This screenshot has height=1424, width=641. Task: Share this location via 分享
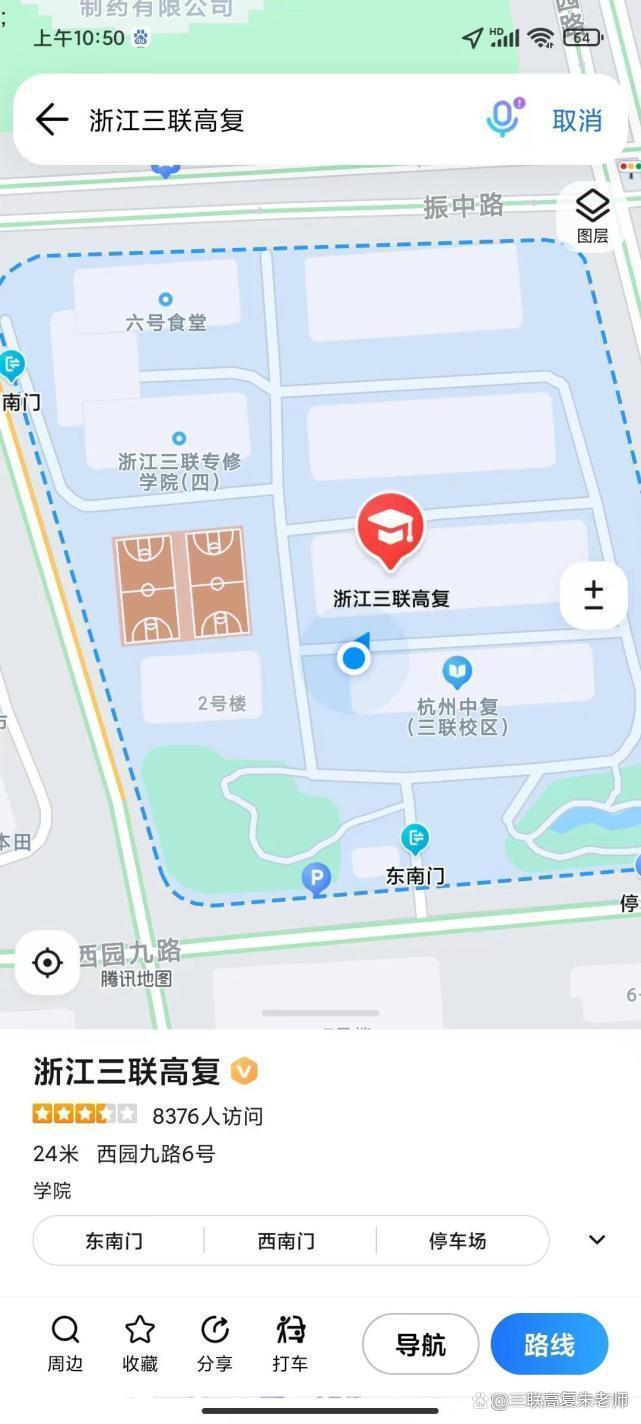click(x=215, y=1343)
